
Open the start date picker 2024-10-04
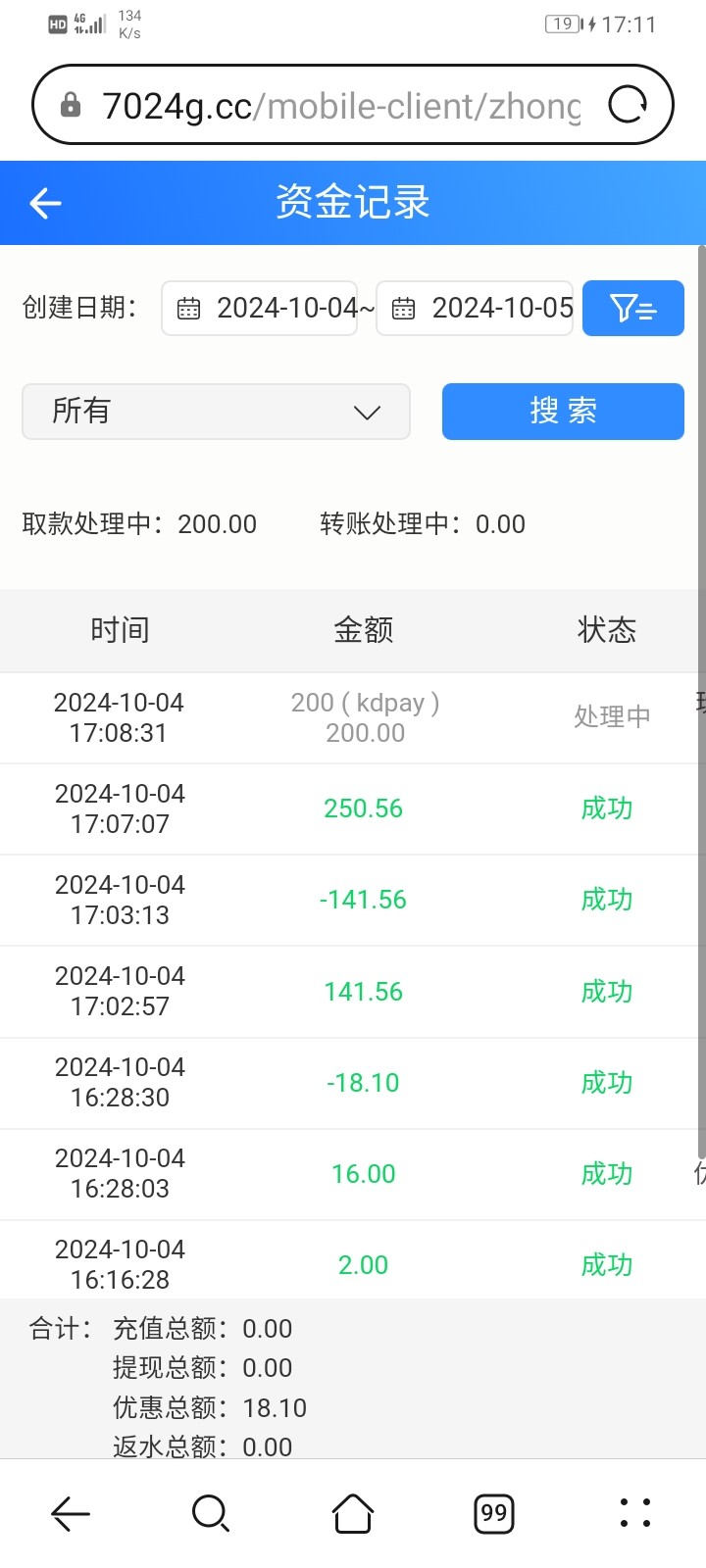260,308
